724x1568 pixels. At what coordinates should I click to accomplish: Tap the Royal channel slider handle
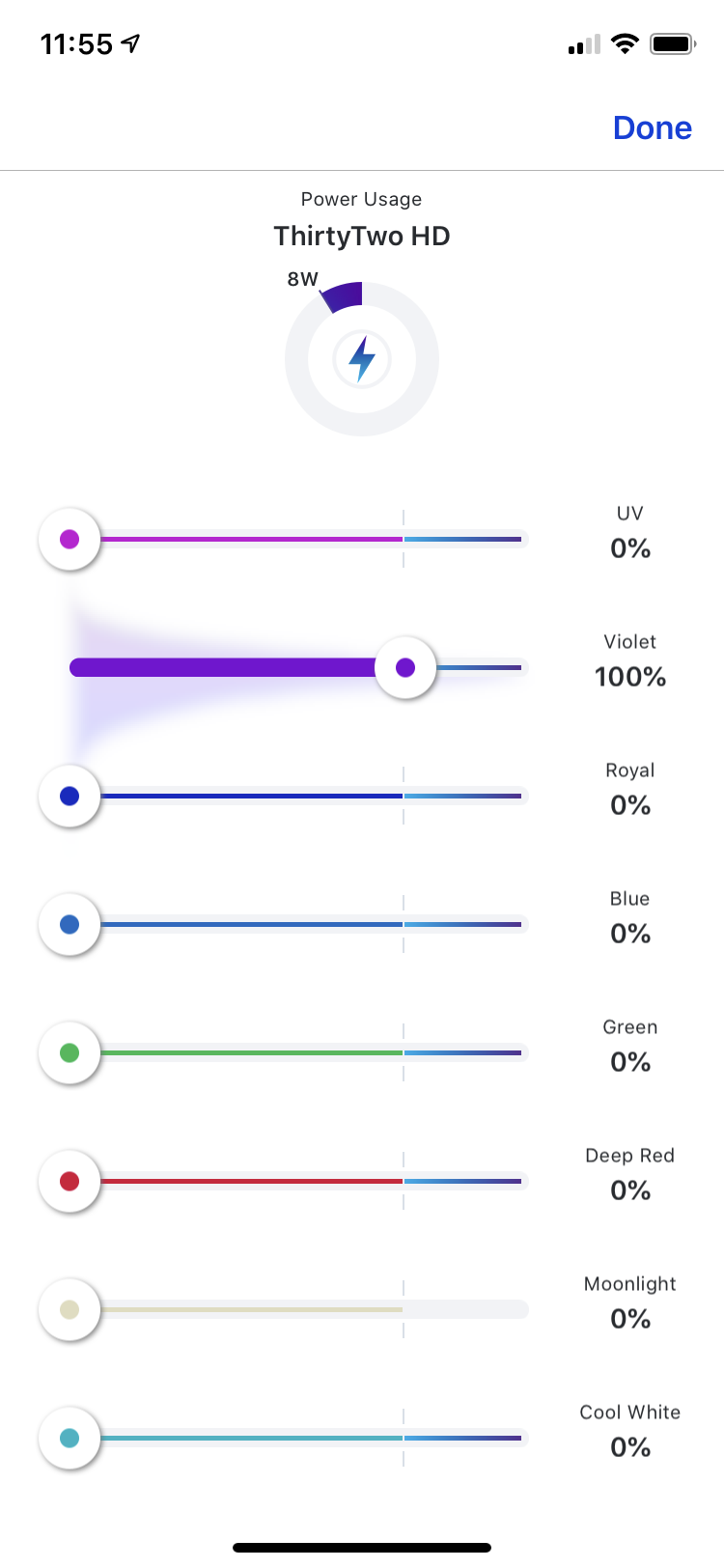[x=70, y=796]
